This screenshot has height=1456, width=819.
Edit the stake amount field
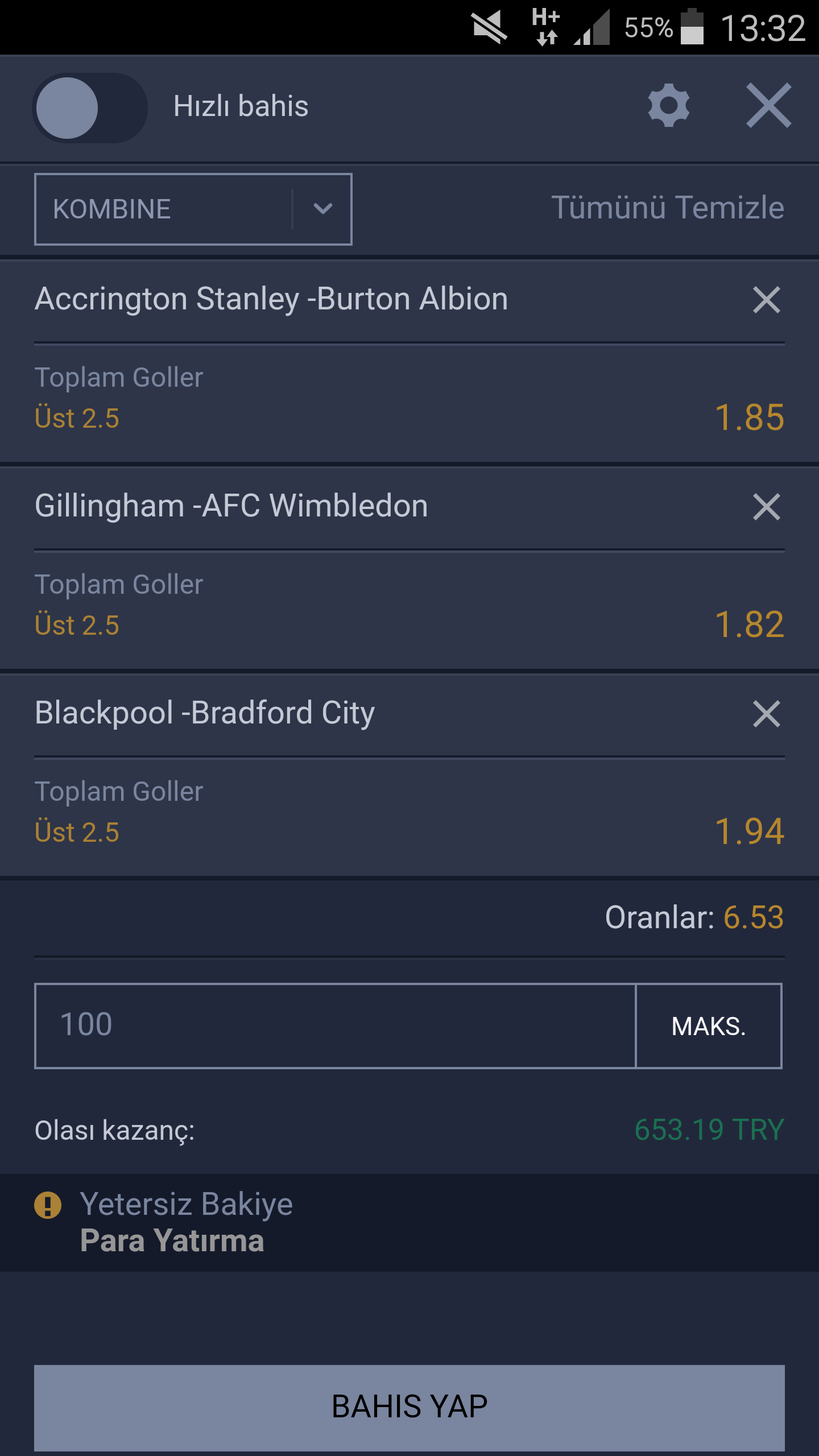[335, 1026]
